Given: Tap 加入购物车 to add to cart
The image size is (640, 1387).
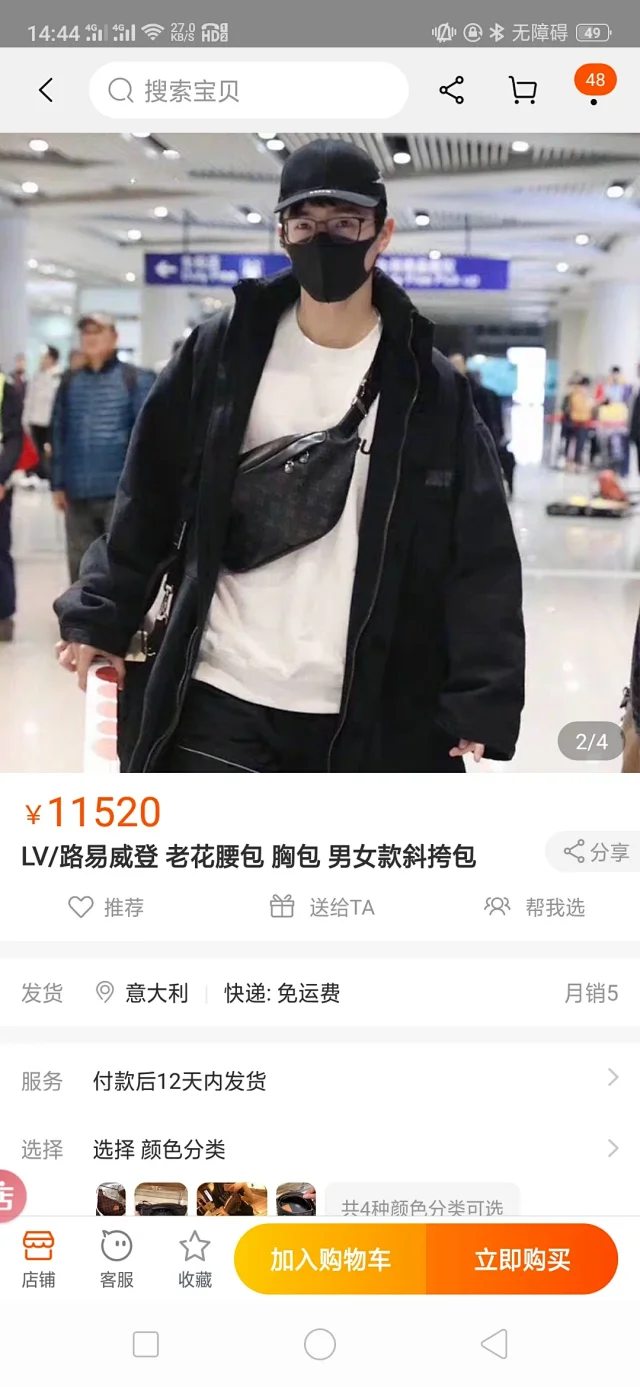Looking at the screenshot, I should click(330, 1259).
